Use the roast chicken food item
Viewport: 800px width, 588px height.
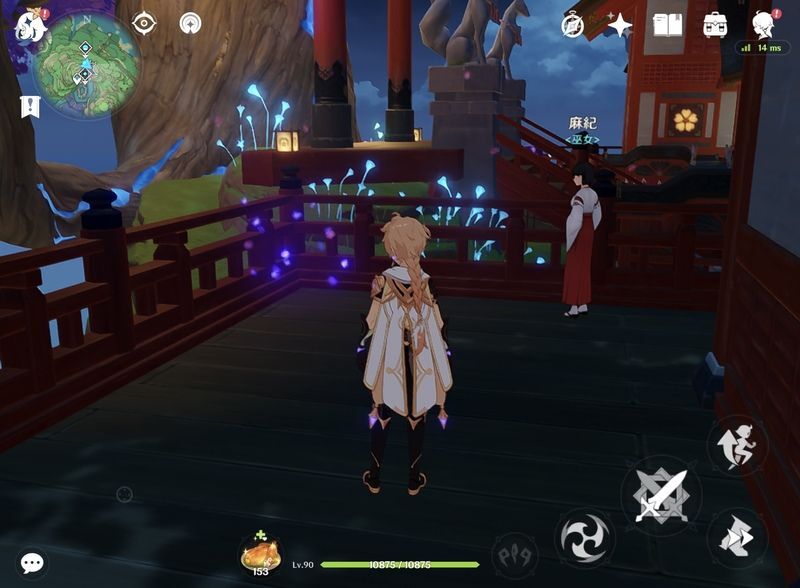point(260,553)
